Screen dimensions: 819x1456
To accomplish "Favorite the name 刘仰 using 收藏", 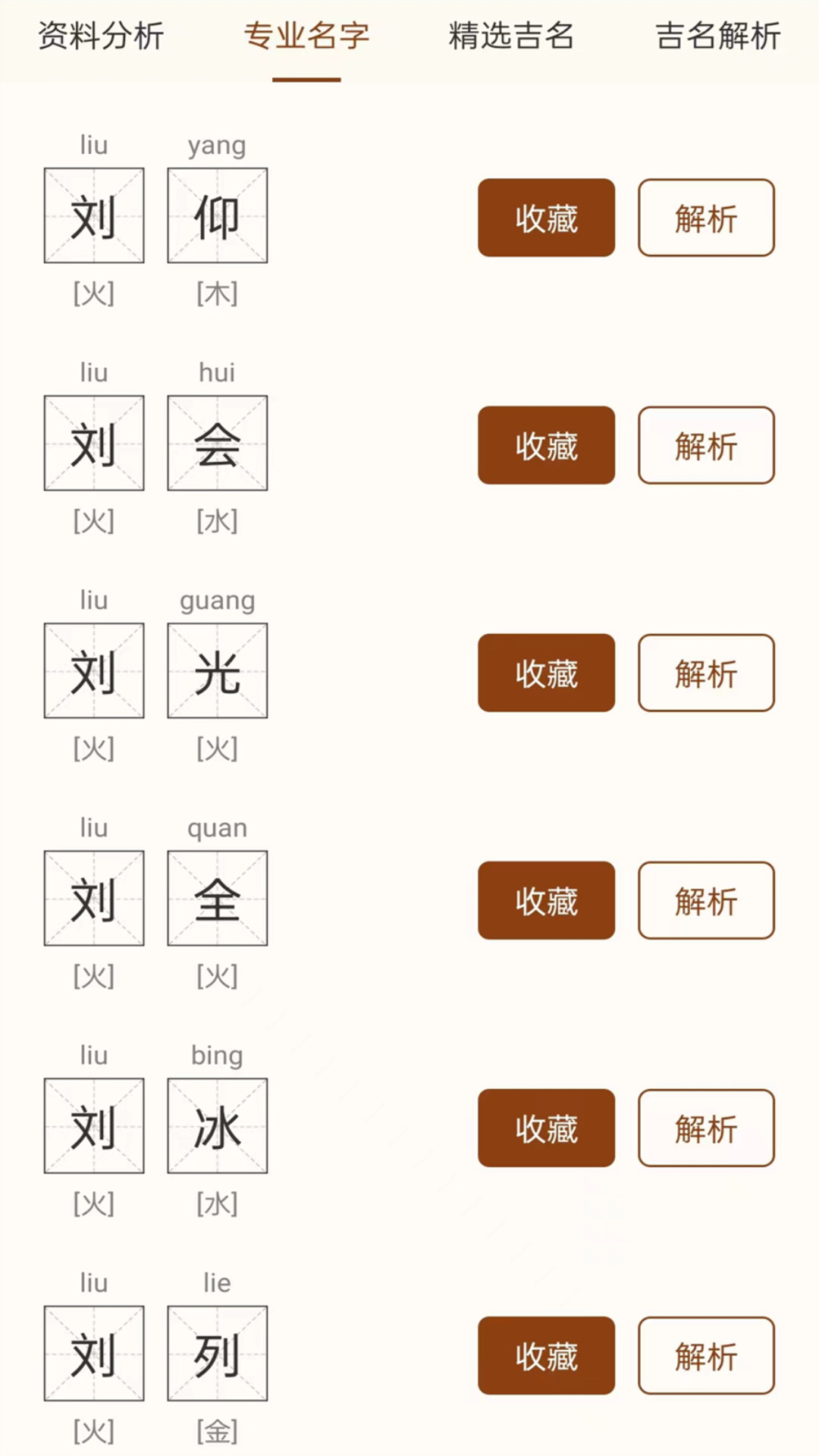I will (545, 218).
